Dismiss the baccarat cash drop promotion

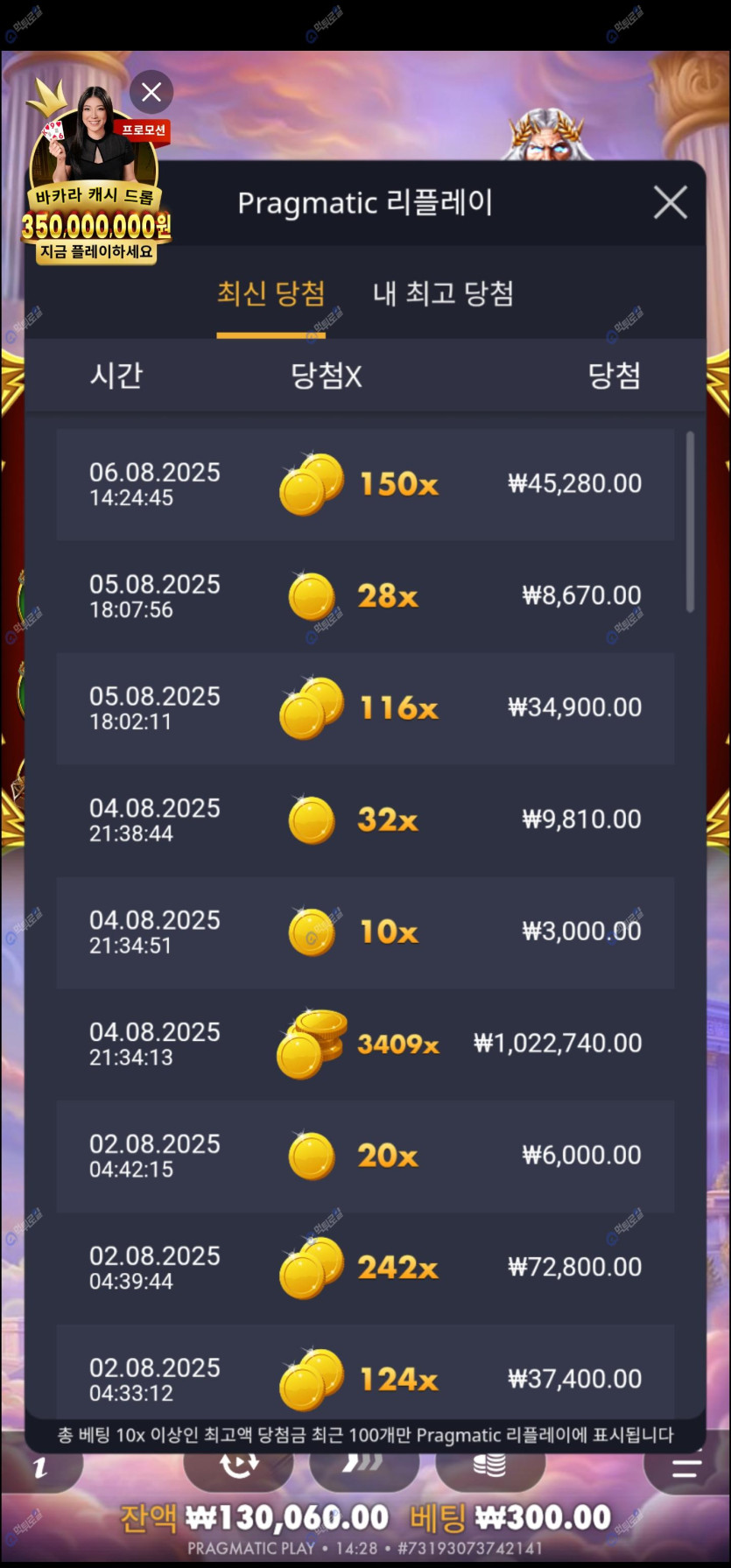pyautogui.click(x=151, y=92)
